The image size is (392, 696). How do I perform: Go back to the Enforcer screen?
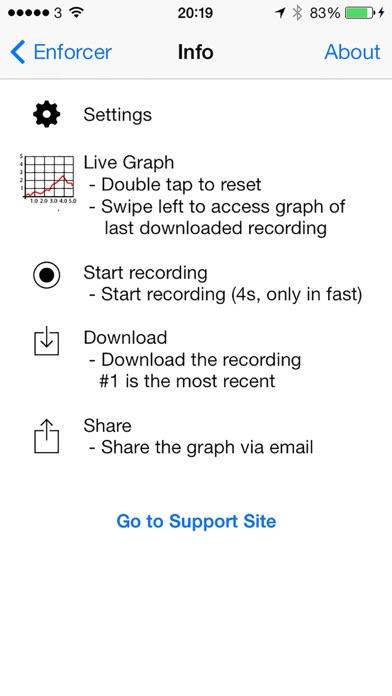click(61, 52)
